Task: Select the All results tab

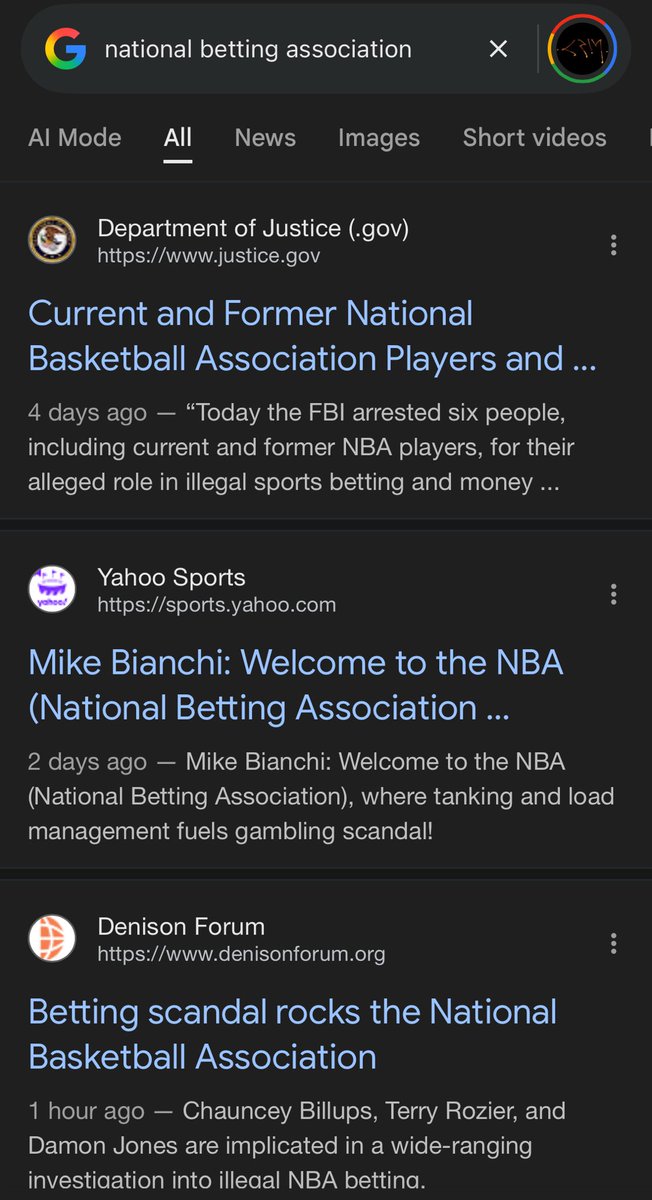Action: point(178,138)
